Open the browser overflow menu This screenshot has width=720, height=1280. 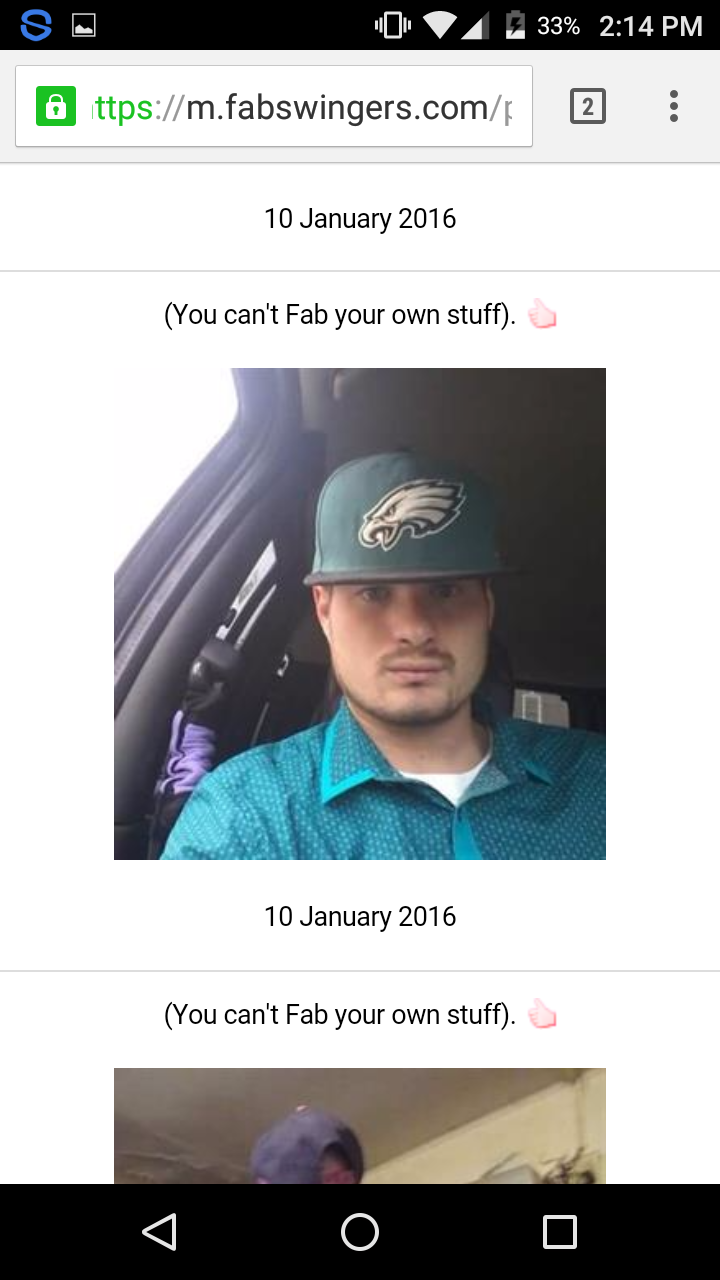click(x=673, y=106)
